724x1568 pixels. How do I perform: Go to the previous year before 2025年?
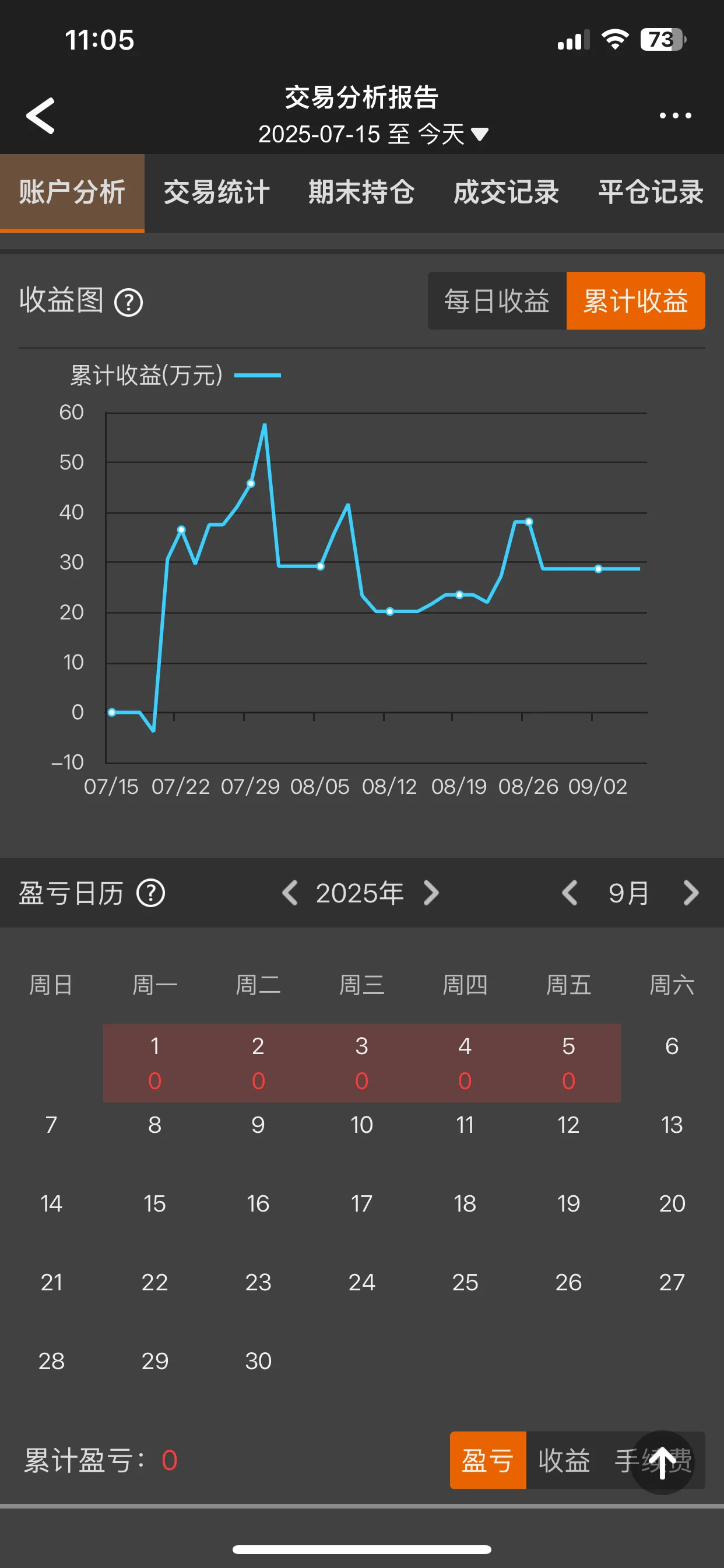point(290,893)
